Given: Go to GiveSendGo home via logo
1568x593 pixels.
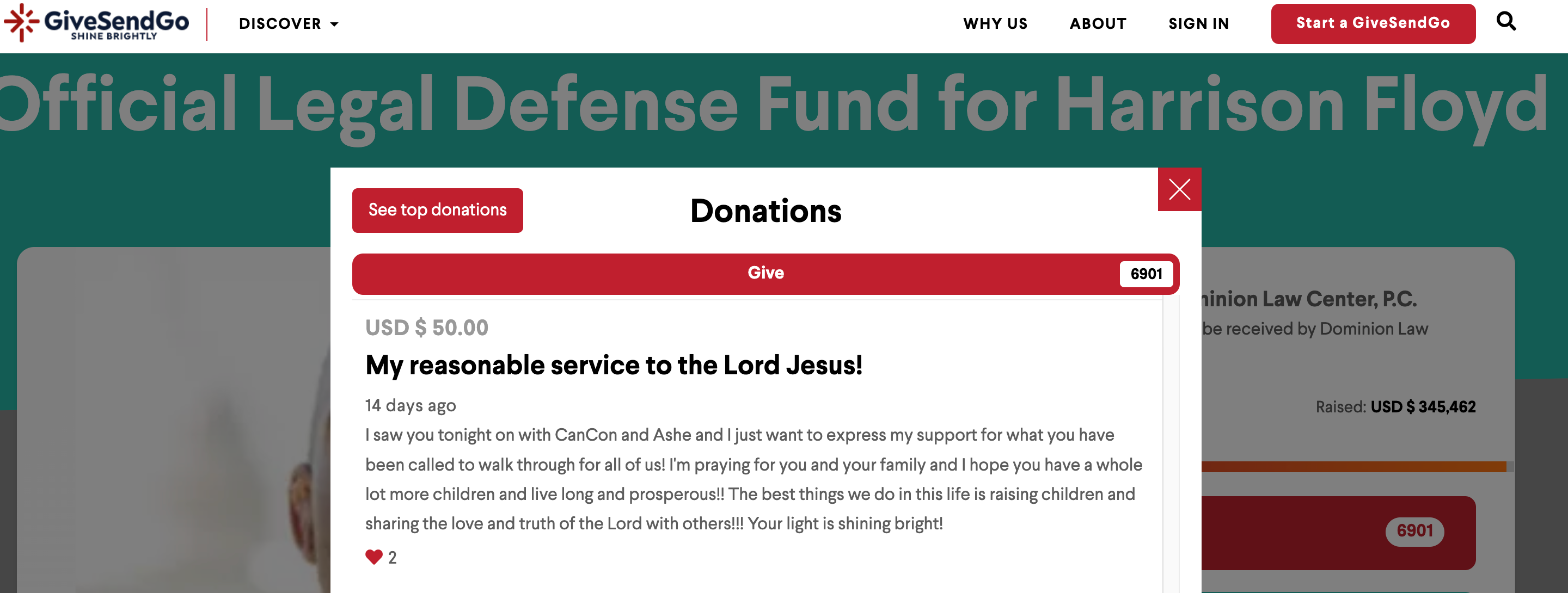Looking at the screenshot, I should tap(97, 23).
